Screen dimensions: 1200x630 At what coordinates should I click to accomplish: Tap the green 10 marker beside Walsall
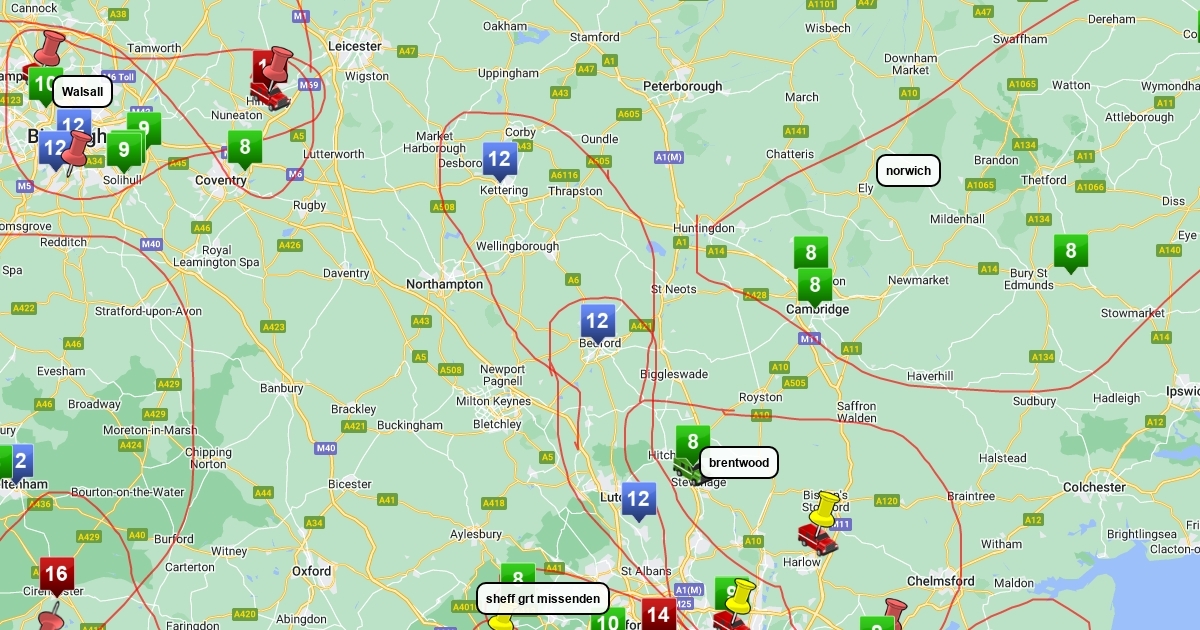coord(44,84)
